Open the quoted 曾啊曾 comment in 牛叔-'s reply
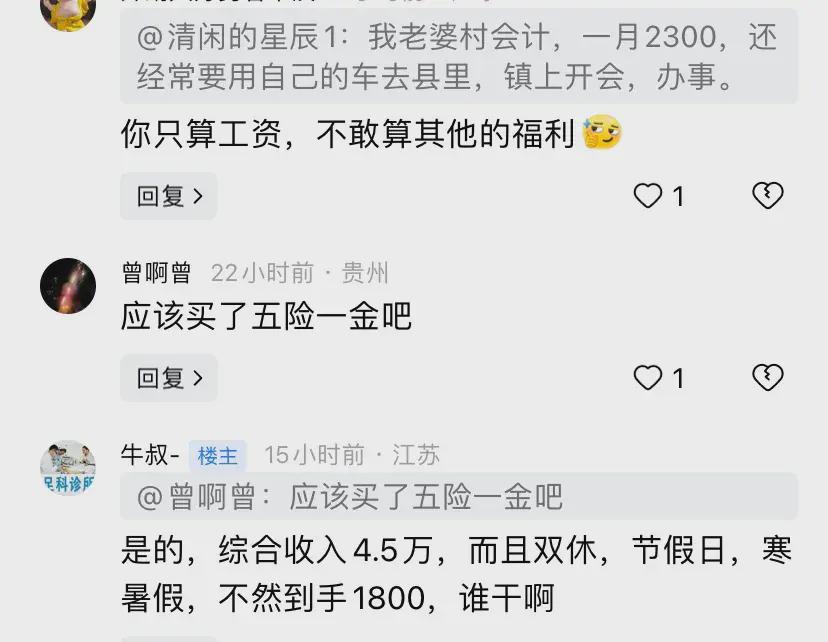The width and height of the screenshot is (828, 642). (x=458, y=496)
